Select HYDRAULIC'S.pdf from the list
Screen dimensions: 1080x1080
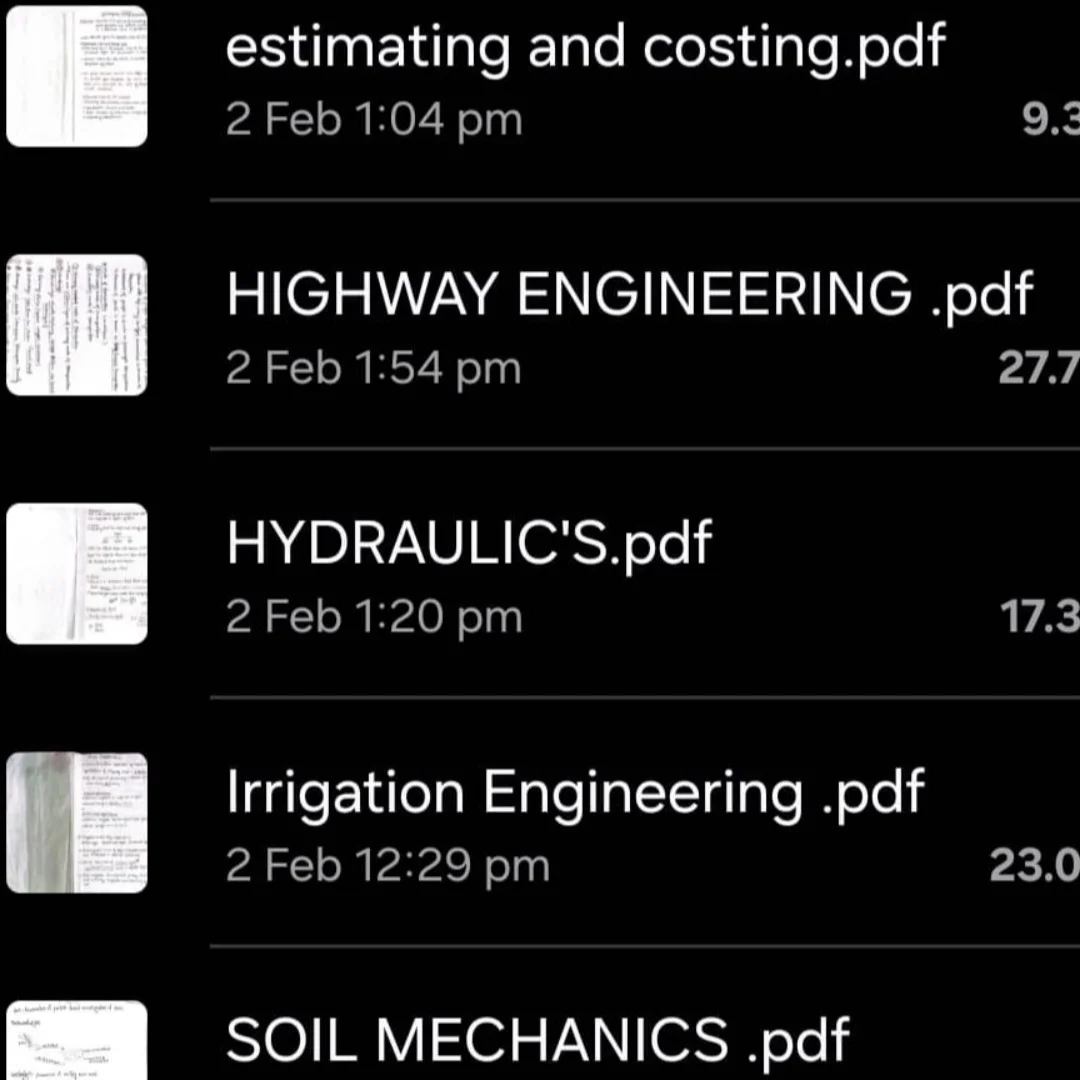tap(469, 544)
